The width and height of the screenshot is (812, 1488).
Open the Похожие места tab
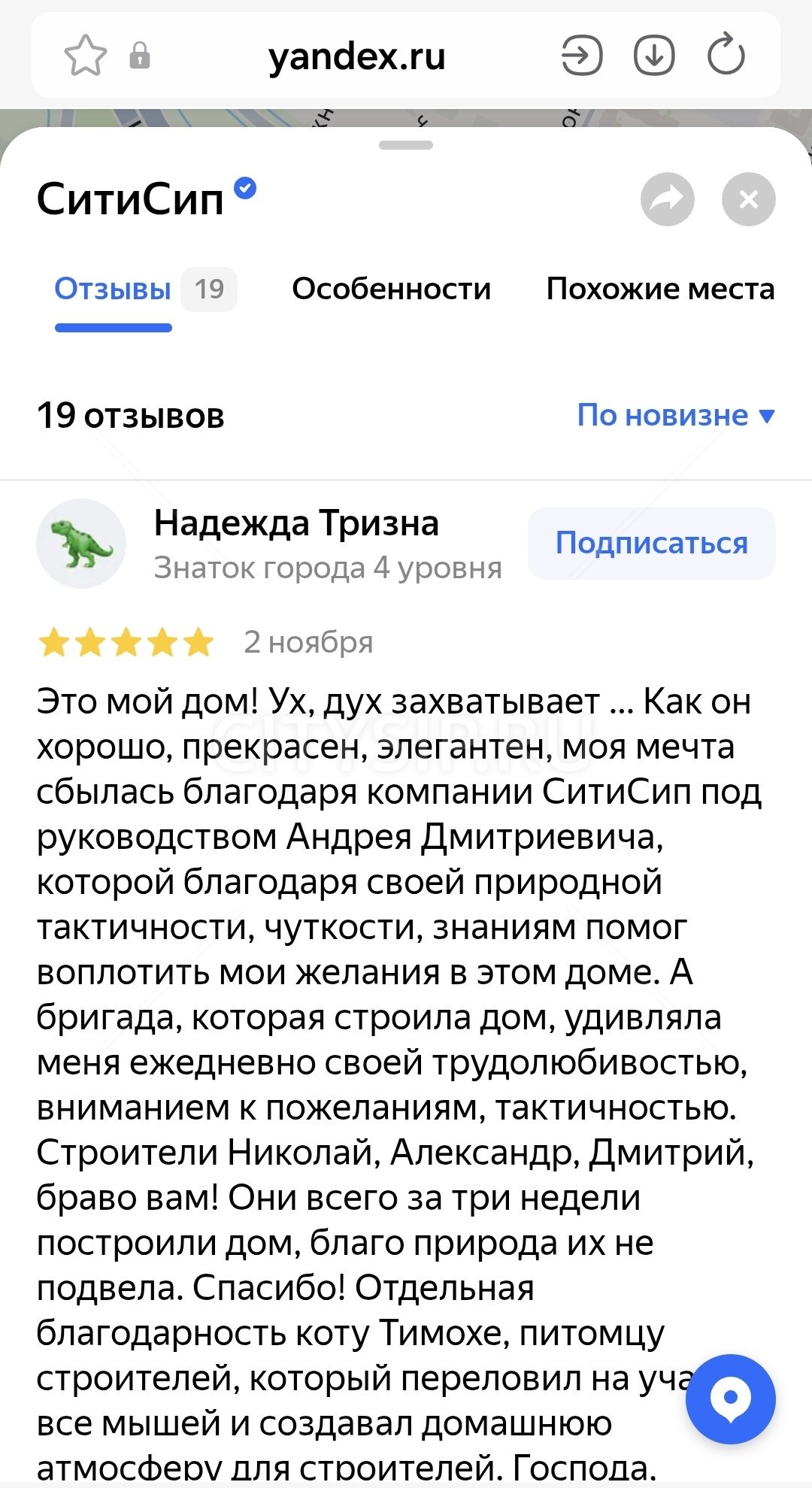click(x=660, y=289)
